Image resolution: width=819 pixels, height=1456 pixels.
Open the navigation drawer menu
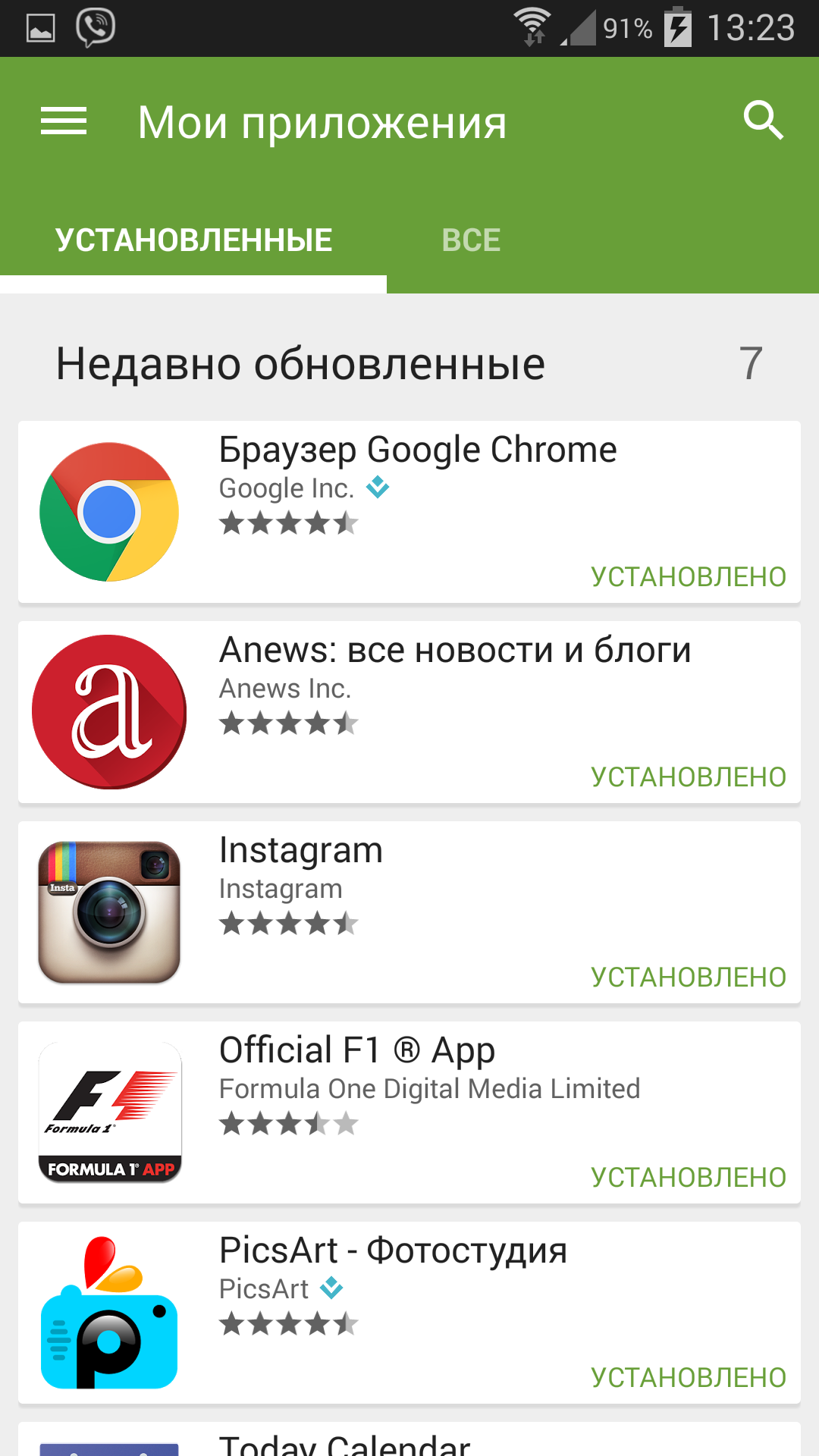point(64,121)
